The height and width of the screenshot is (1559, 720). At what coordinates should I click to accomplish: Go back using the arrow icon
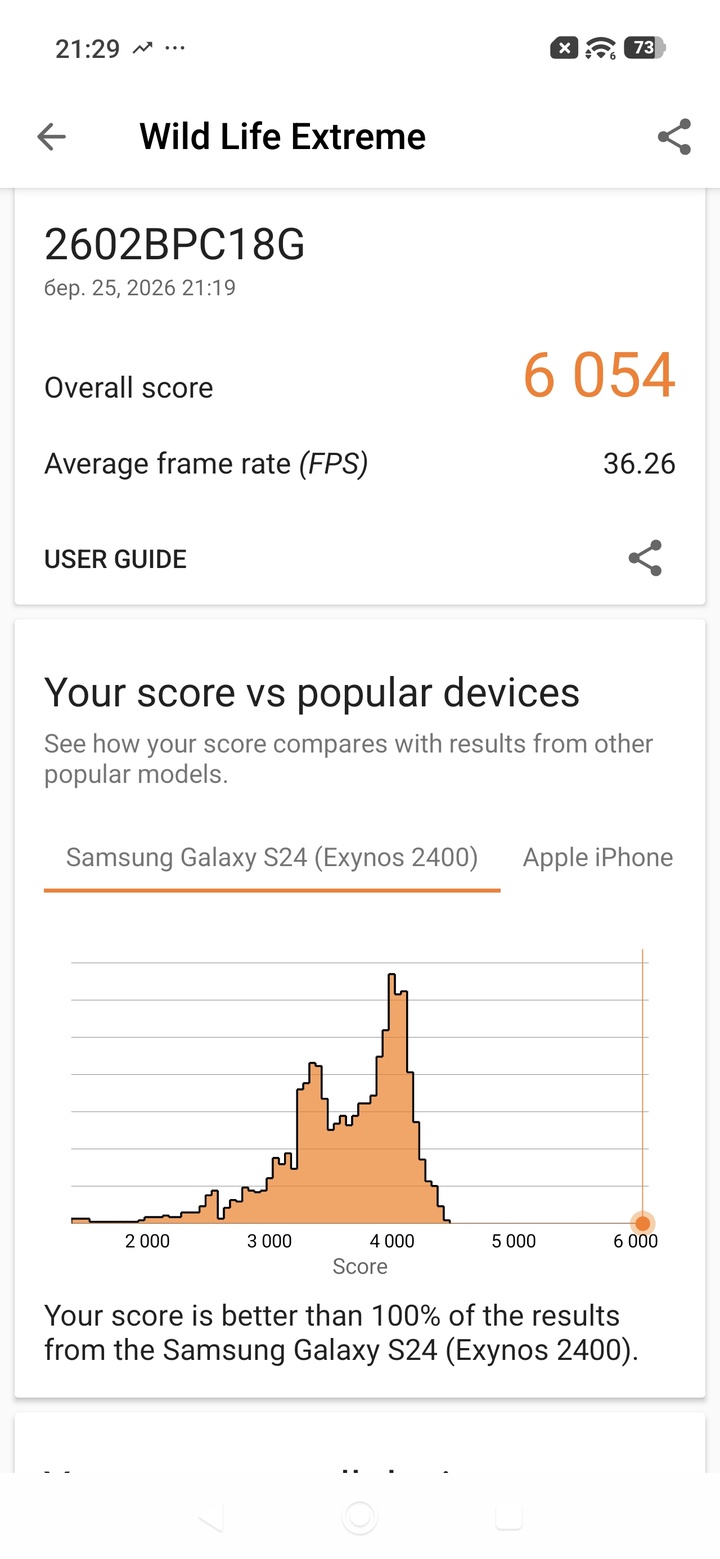(51, 137)
